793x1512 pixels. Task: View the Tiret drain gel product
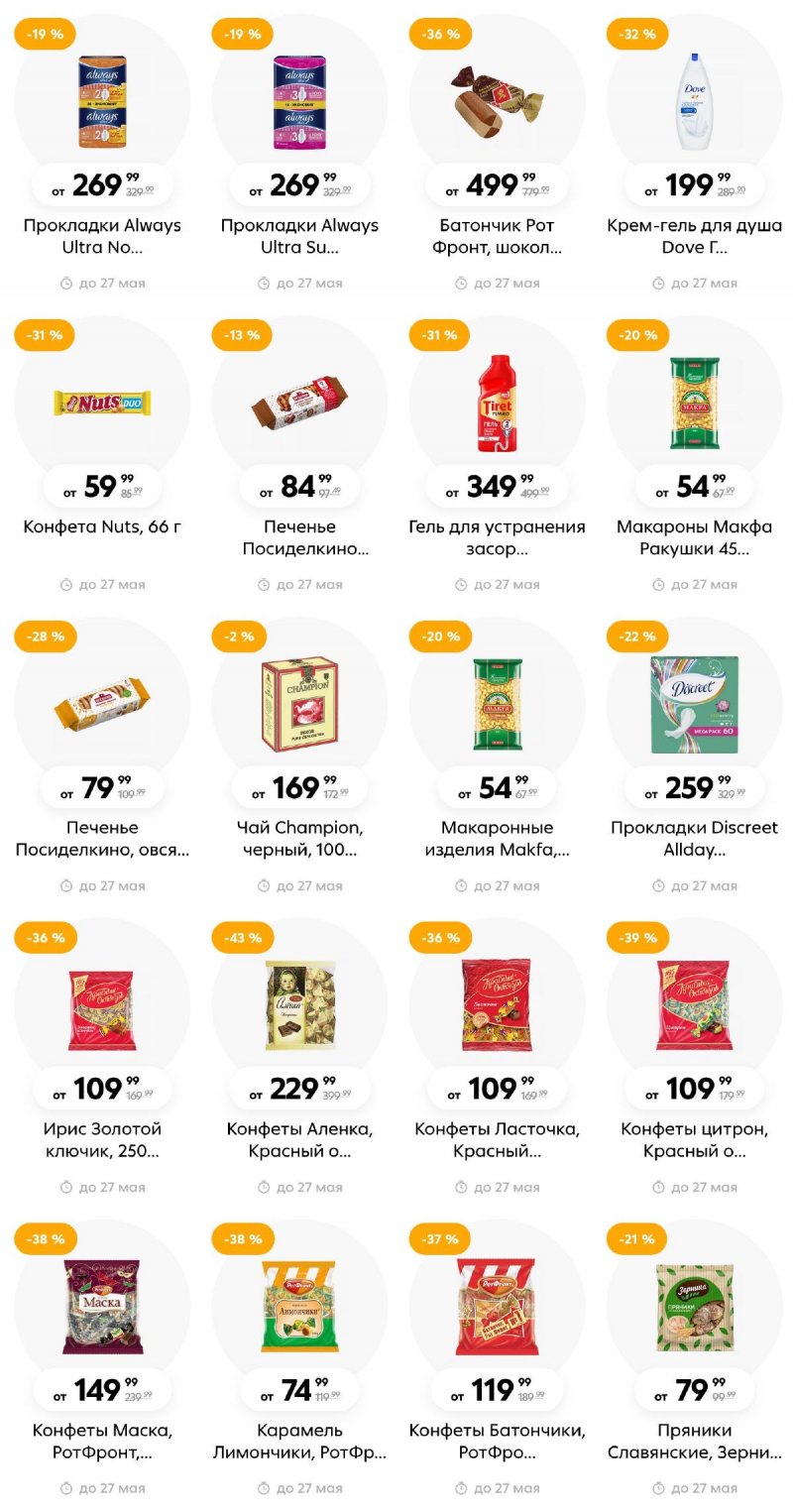[x=497, y=404]
